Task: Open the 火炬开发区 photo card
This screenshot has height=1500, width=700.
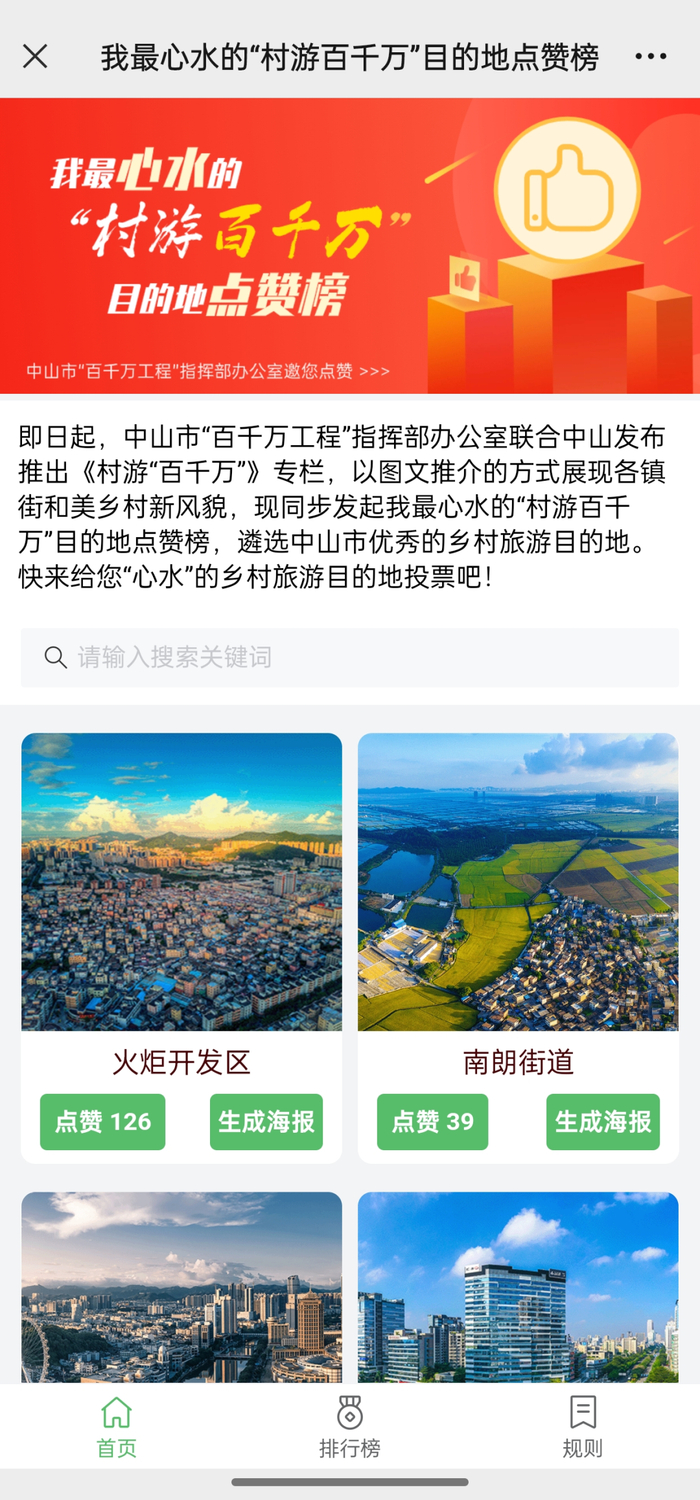Action: (181, 882)
